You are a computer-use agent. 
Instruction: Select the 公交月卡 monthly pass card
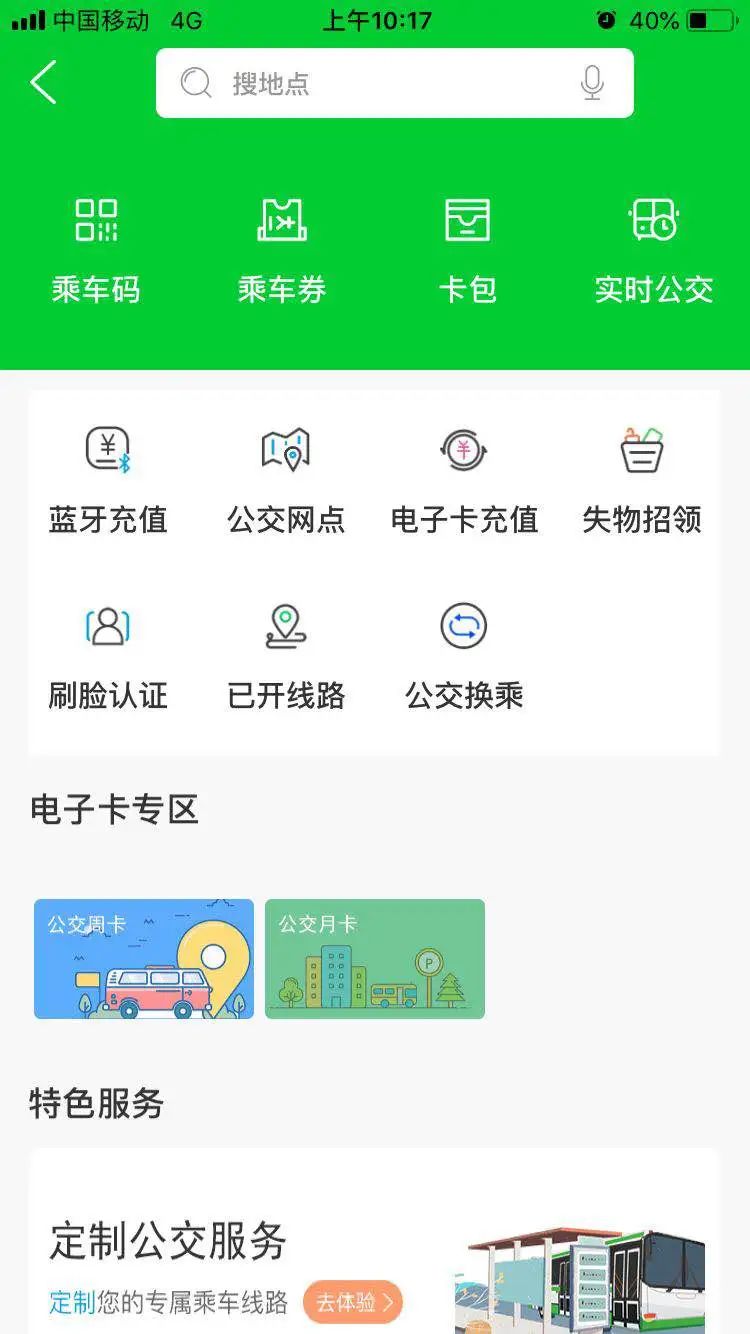[x=375, y=959]
